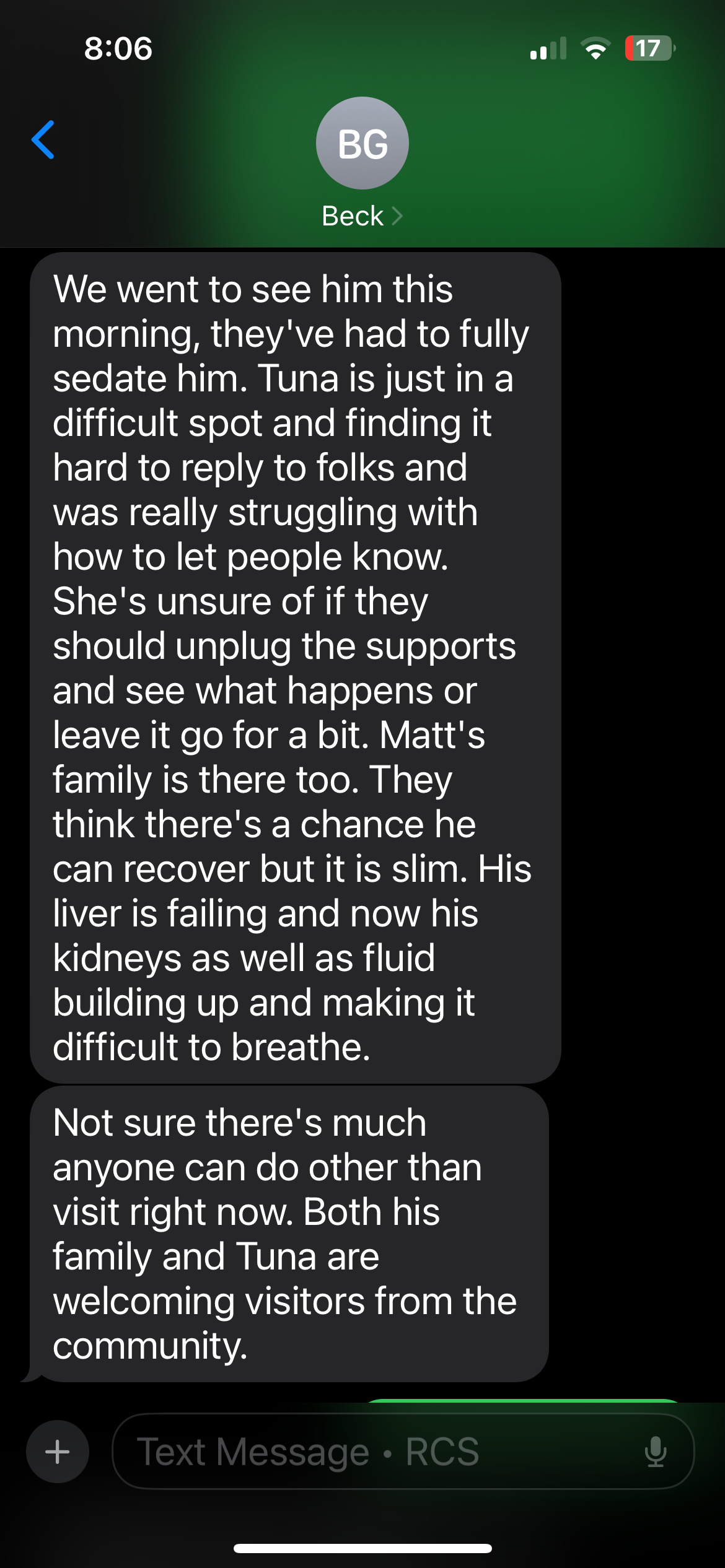Focus the Text Message input field
Viewport: 725px width, 1568px height.
(372, 1452)
